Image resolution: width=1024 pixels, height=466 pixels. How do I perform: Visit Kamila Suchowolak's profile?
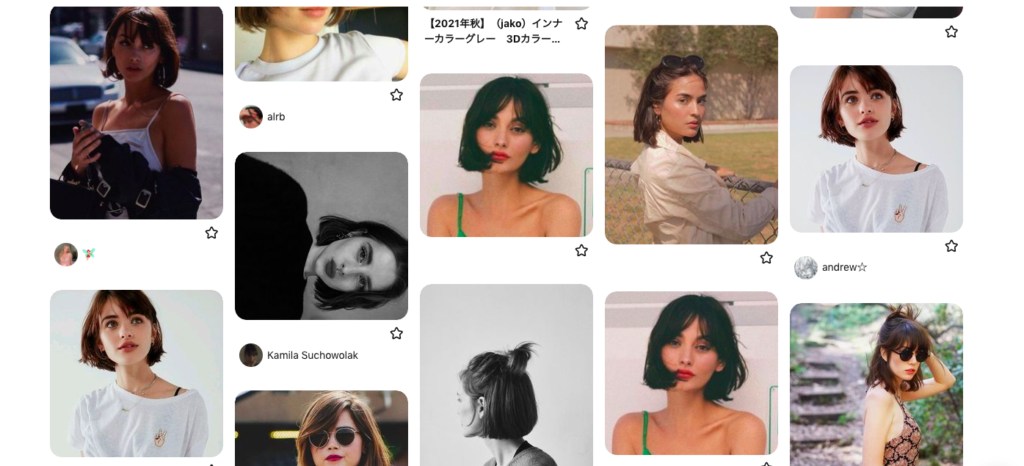tap(312, 355)
